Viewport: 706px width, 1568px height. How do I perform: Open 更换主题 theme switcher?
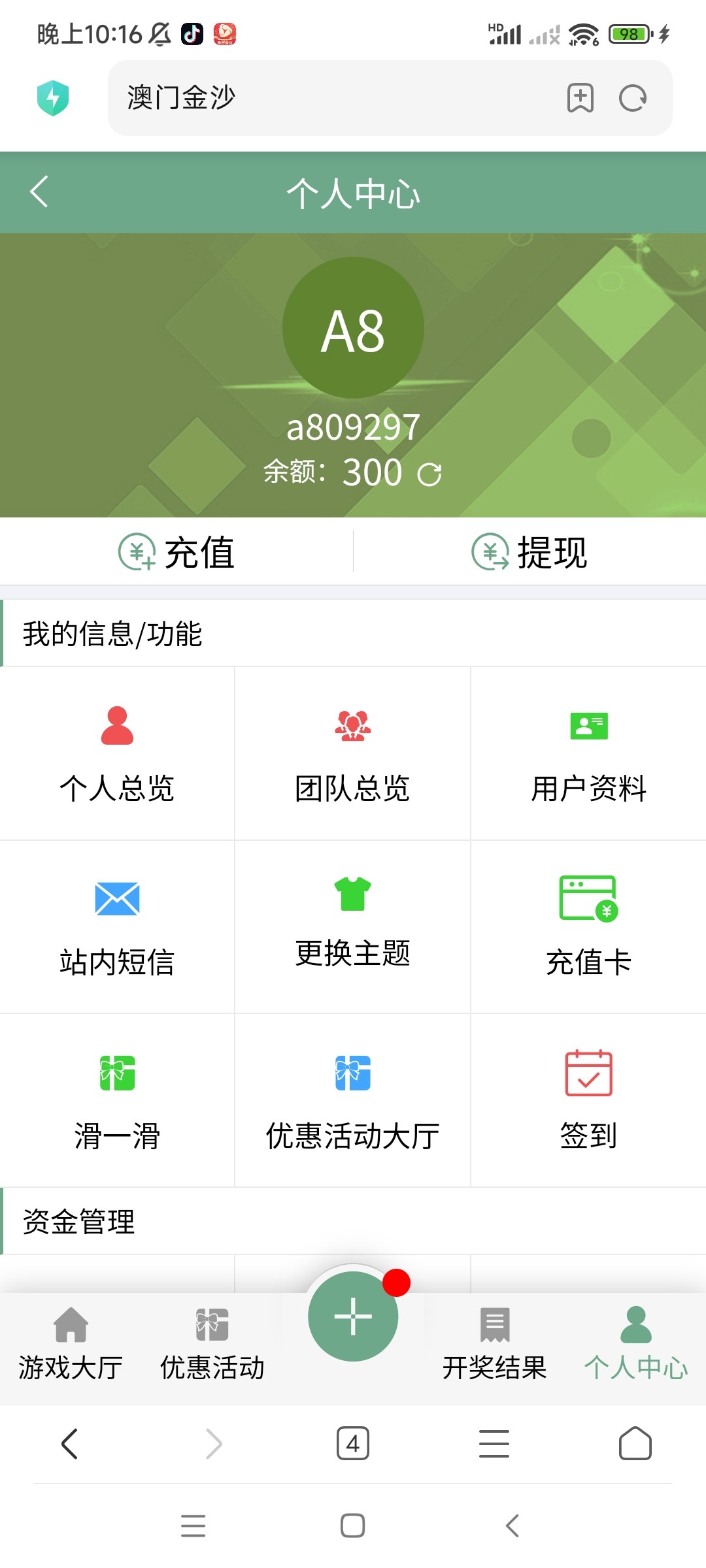pyautogui.click(x=352, y=921)
